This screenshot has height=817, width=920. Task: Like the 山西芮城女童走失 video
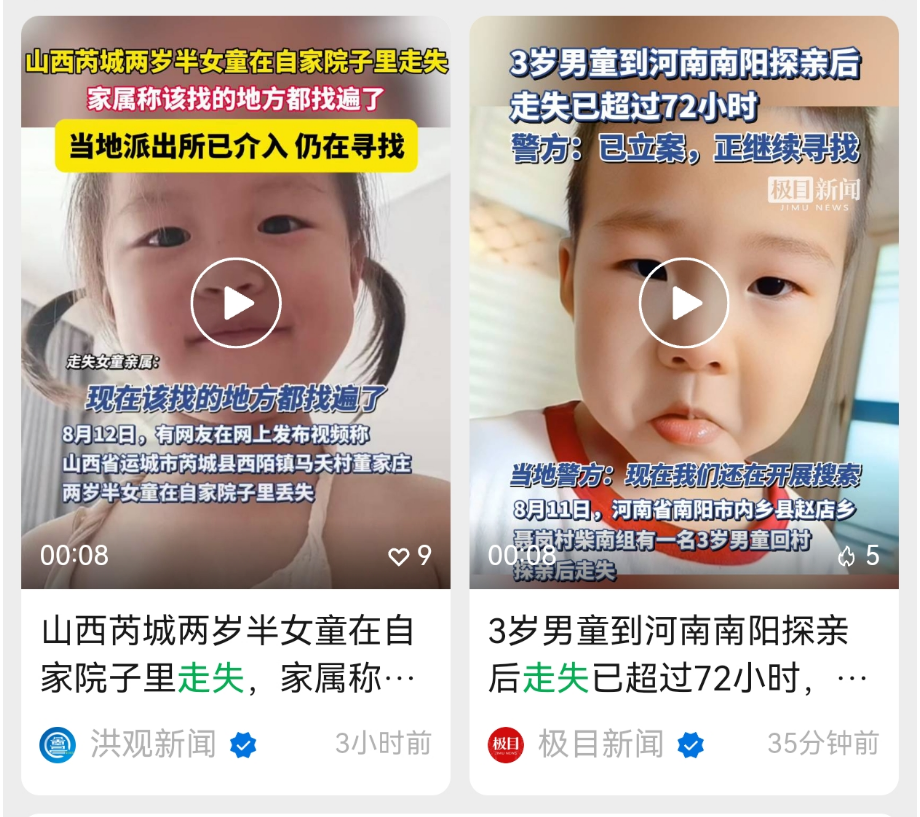click(399, 557)
